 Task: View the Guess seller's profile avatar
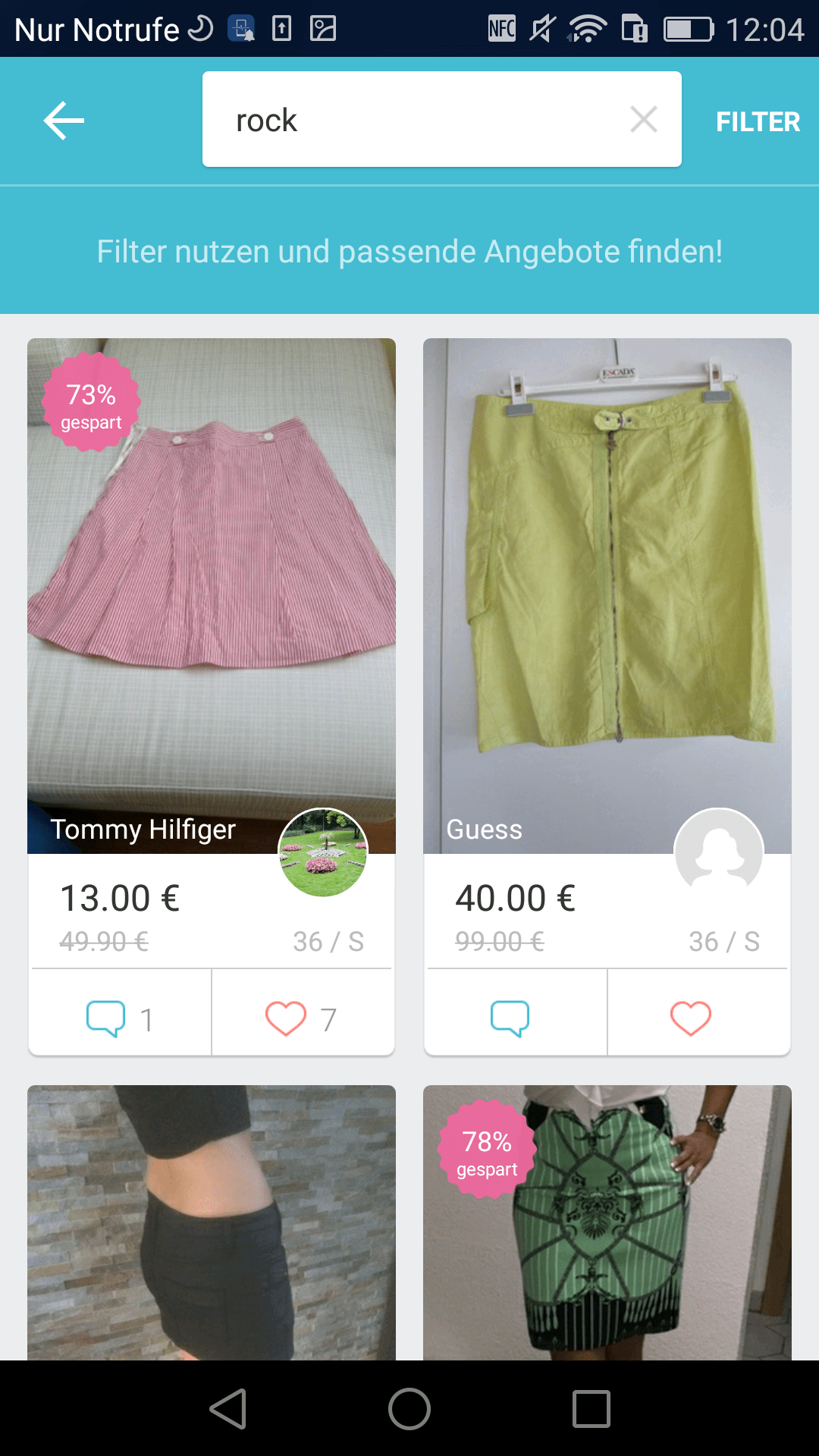pos(719,852)
